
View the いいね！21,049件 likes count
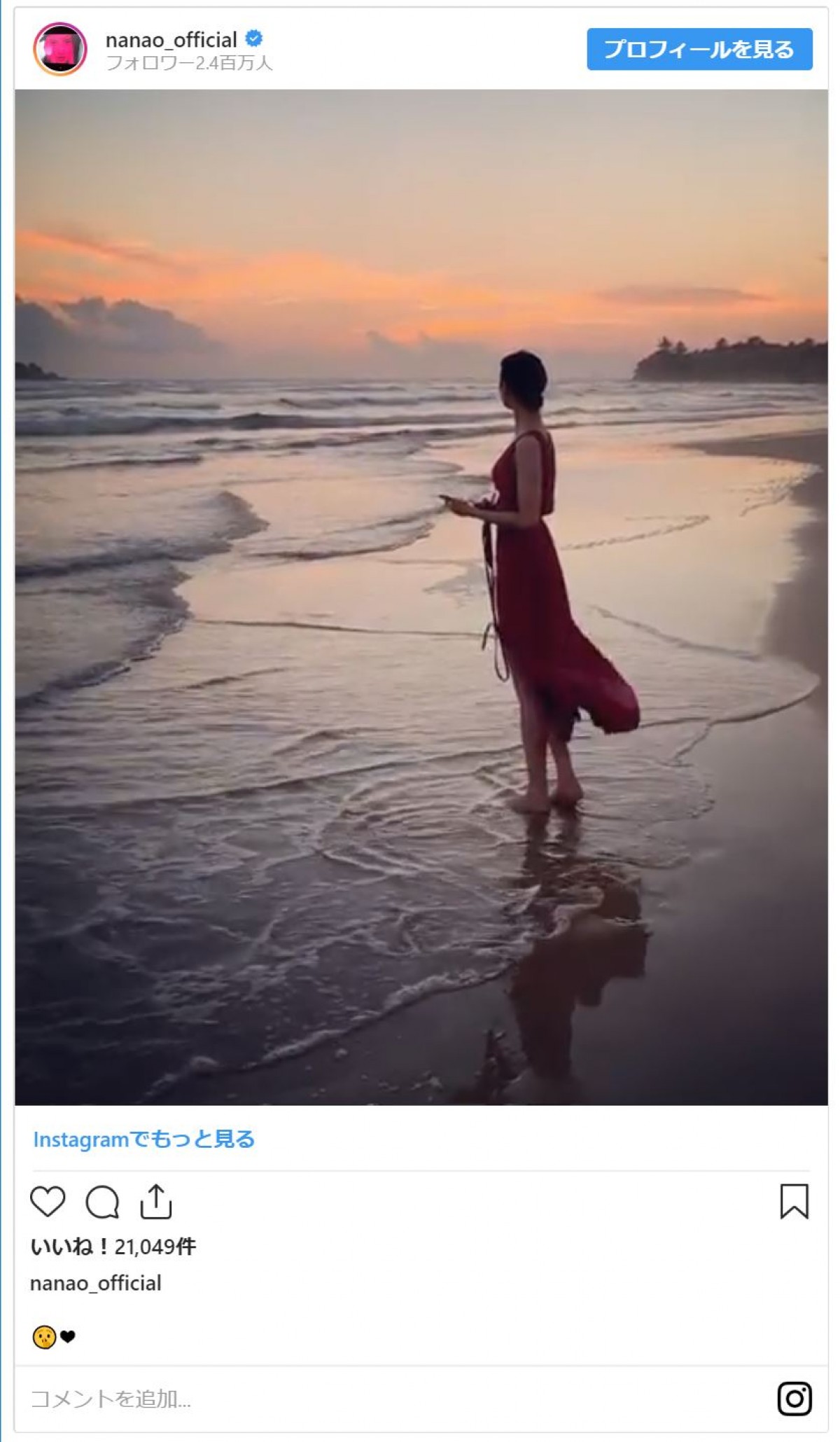coord(113,1247)
